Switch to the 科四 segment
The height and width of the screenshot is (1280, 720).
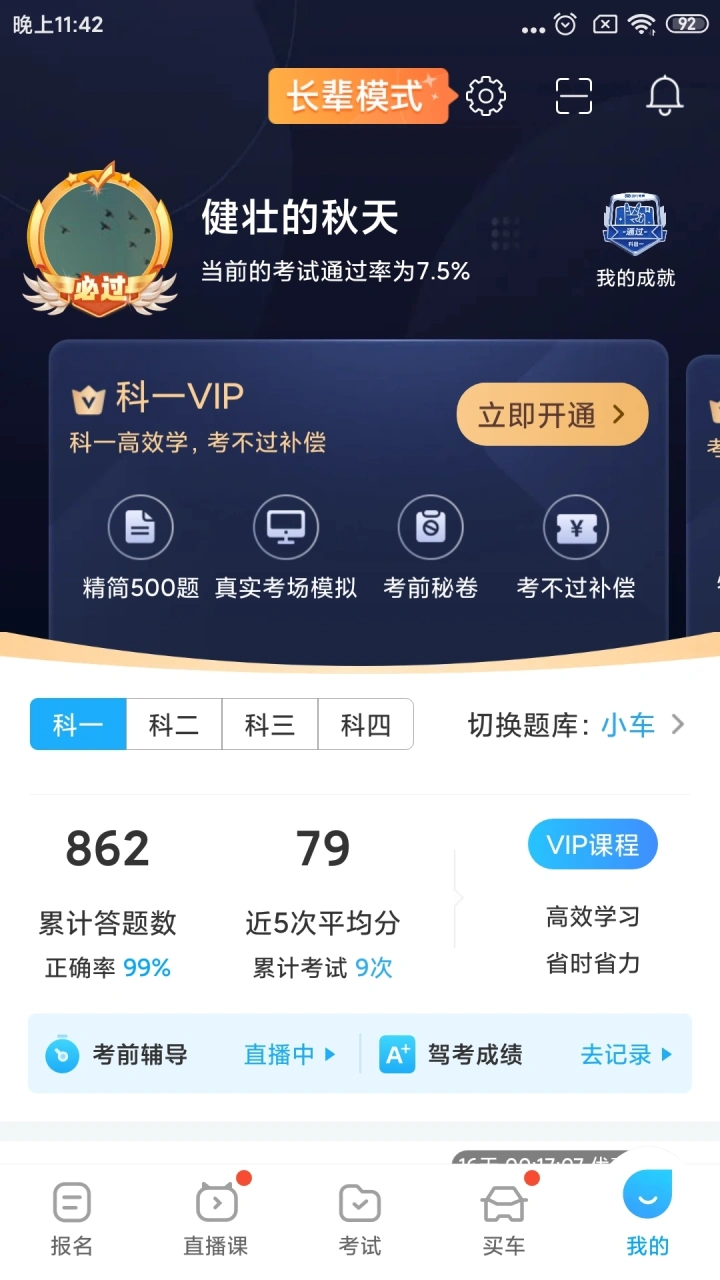click(365, 724)
